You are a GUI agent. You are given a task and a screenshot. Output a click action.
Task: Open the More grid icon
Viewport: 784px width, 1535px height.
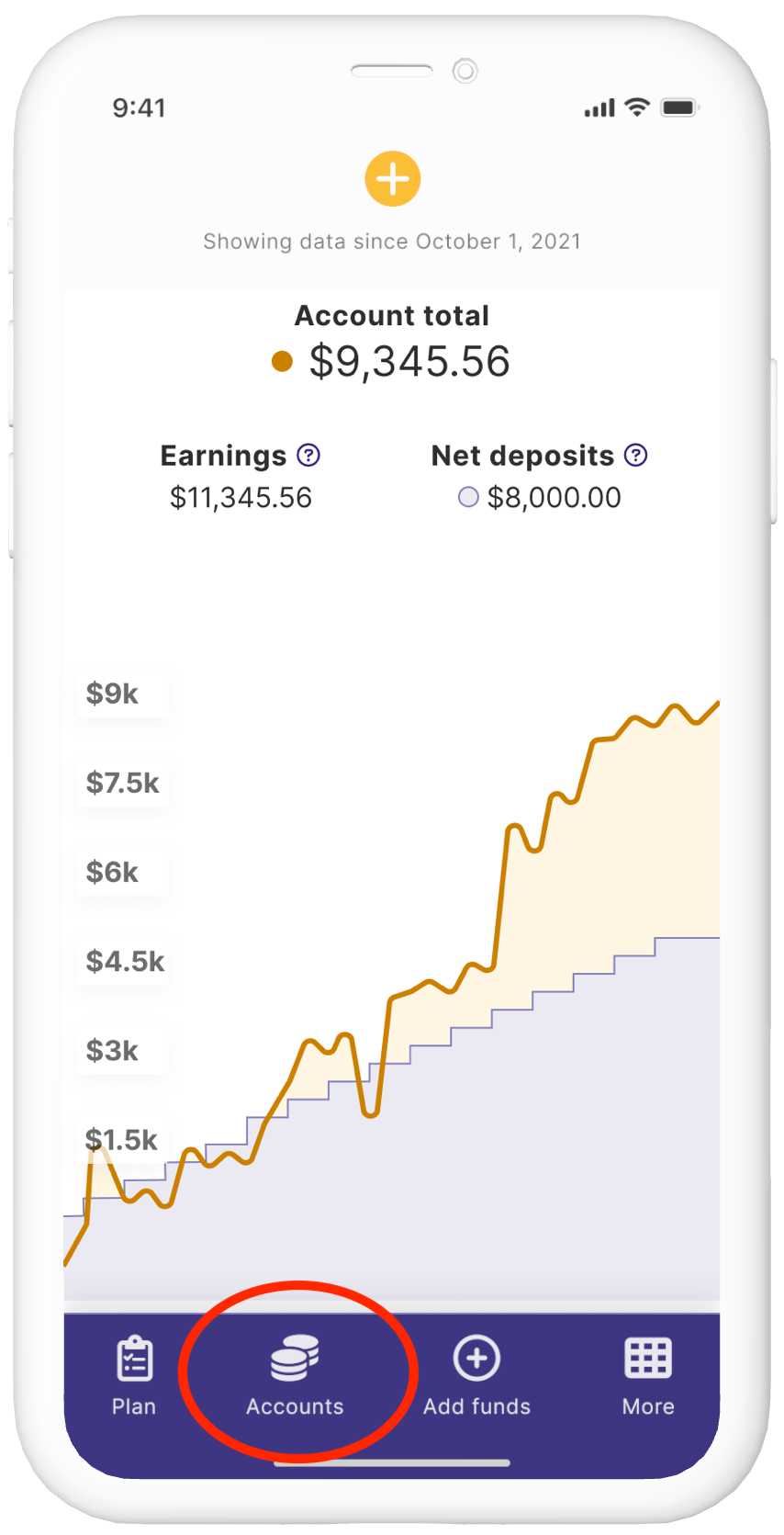647,1356
